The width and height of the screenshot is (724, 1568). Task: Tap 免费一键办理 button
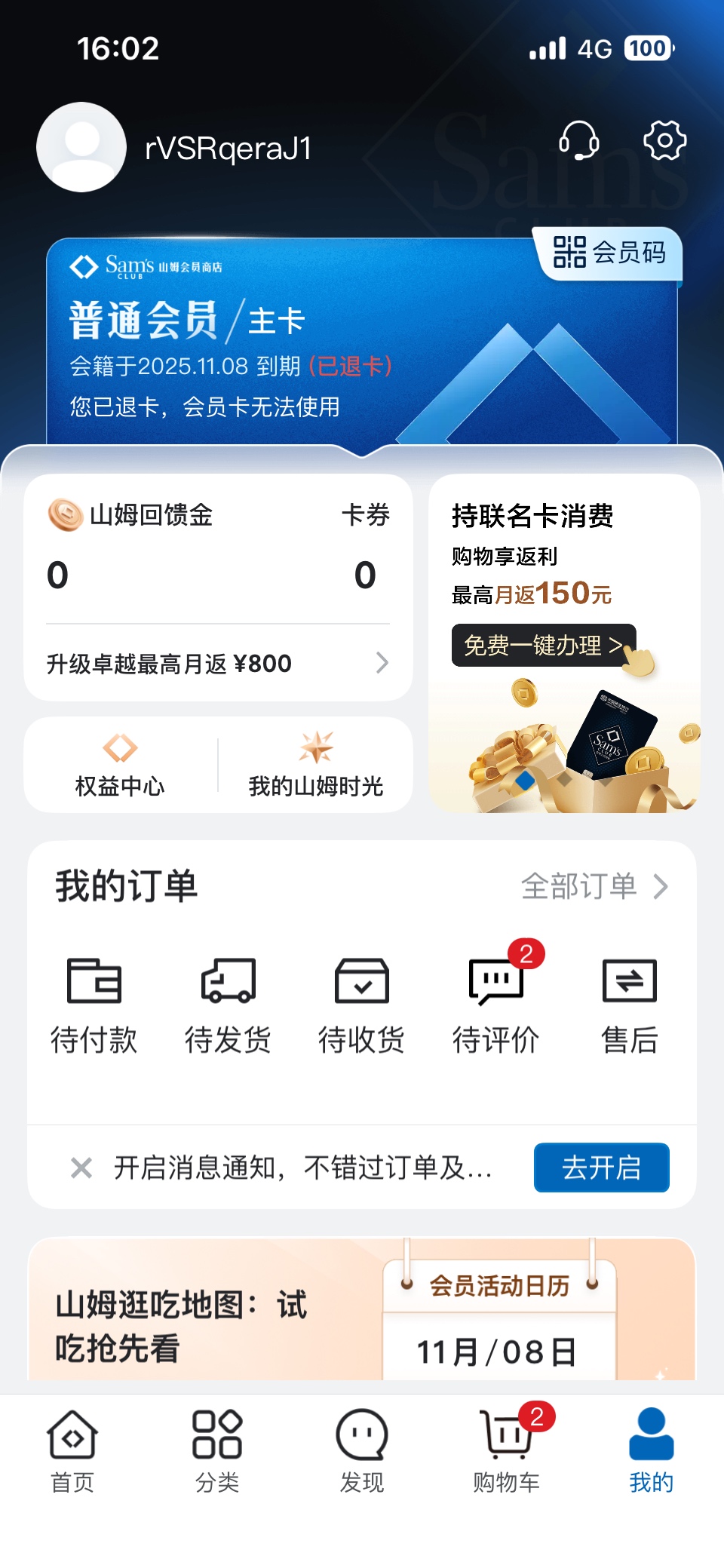pyautogui.click(x=543, y=646)
